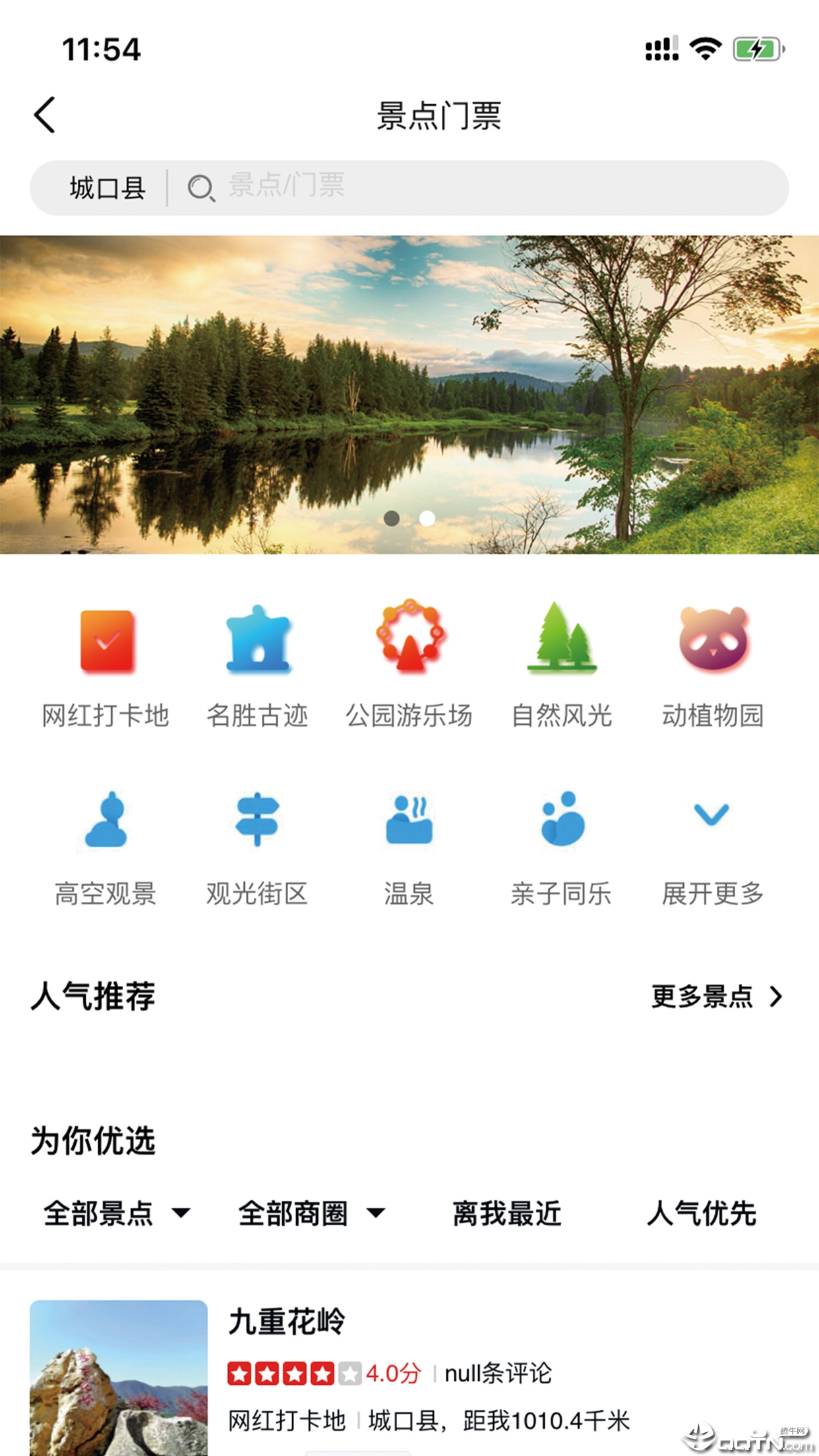Viewport: 819px width, 1456px height.
Task: Tap the search magnifier icon
Action: [x=200, y=186]
